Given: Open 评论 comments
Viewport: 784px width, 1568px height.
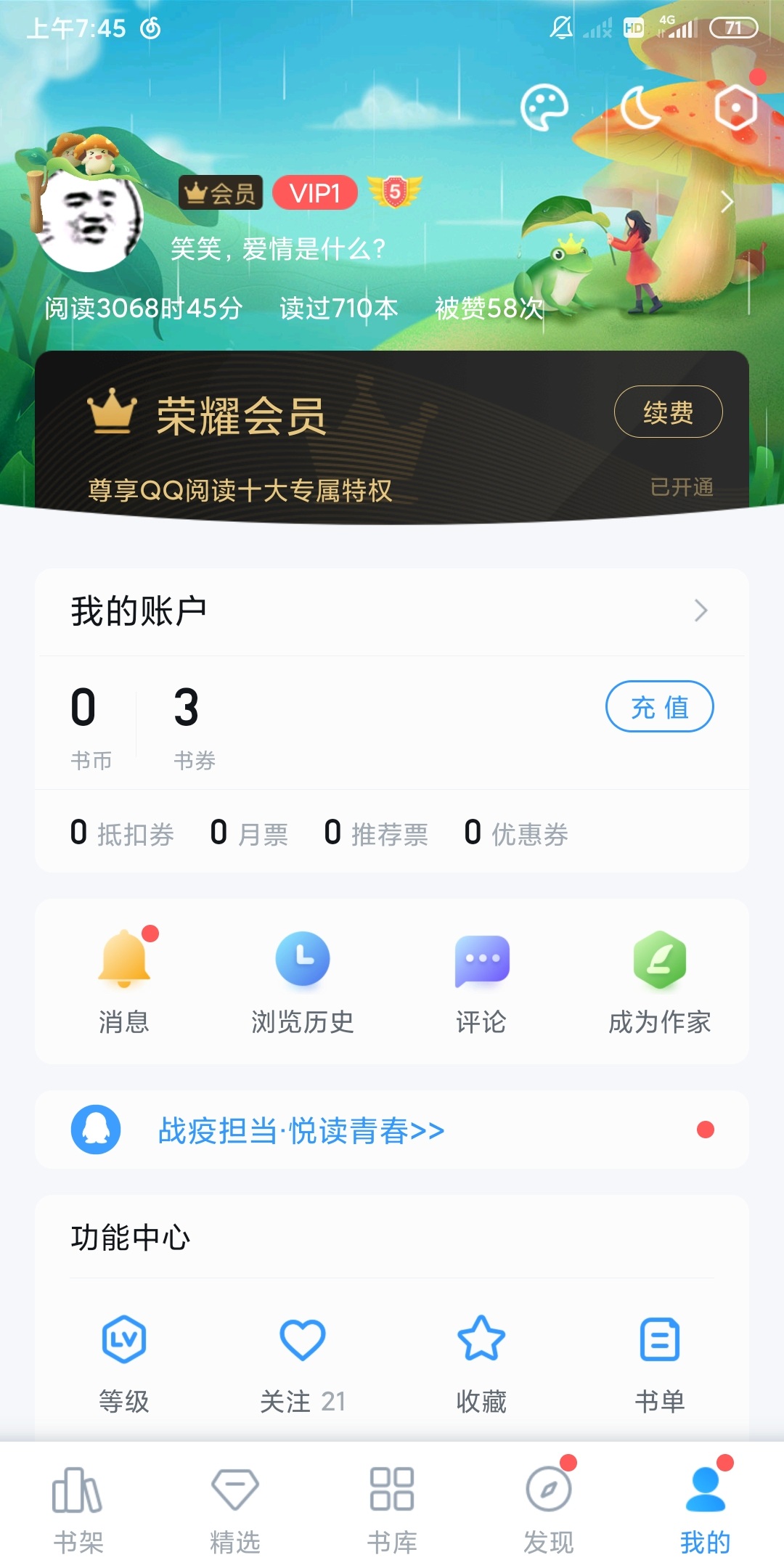Looking at the screenshot, I should [481, 981].
